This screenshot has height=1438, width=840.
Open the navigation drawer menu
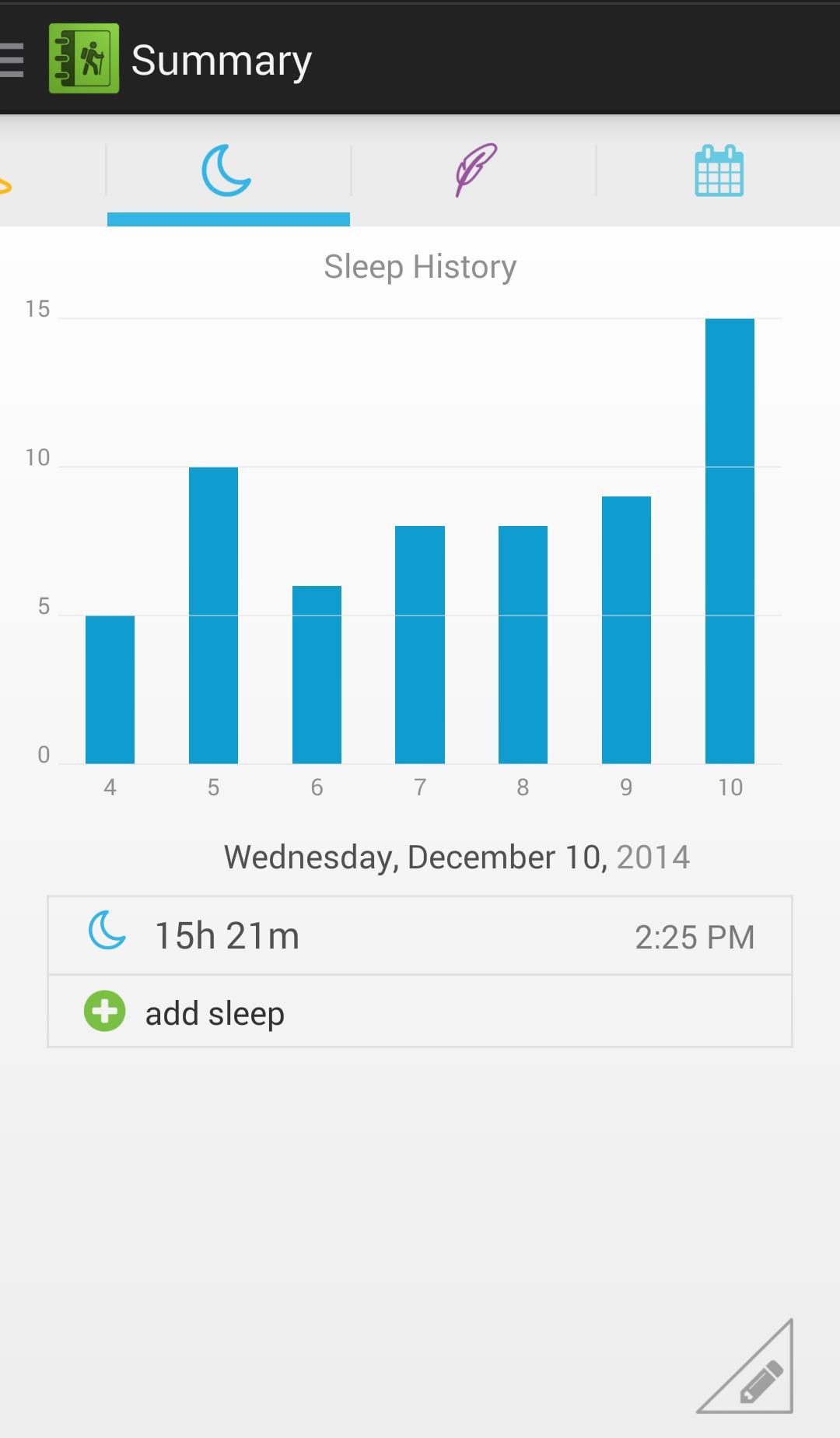[14, 60]
